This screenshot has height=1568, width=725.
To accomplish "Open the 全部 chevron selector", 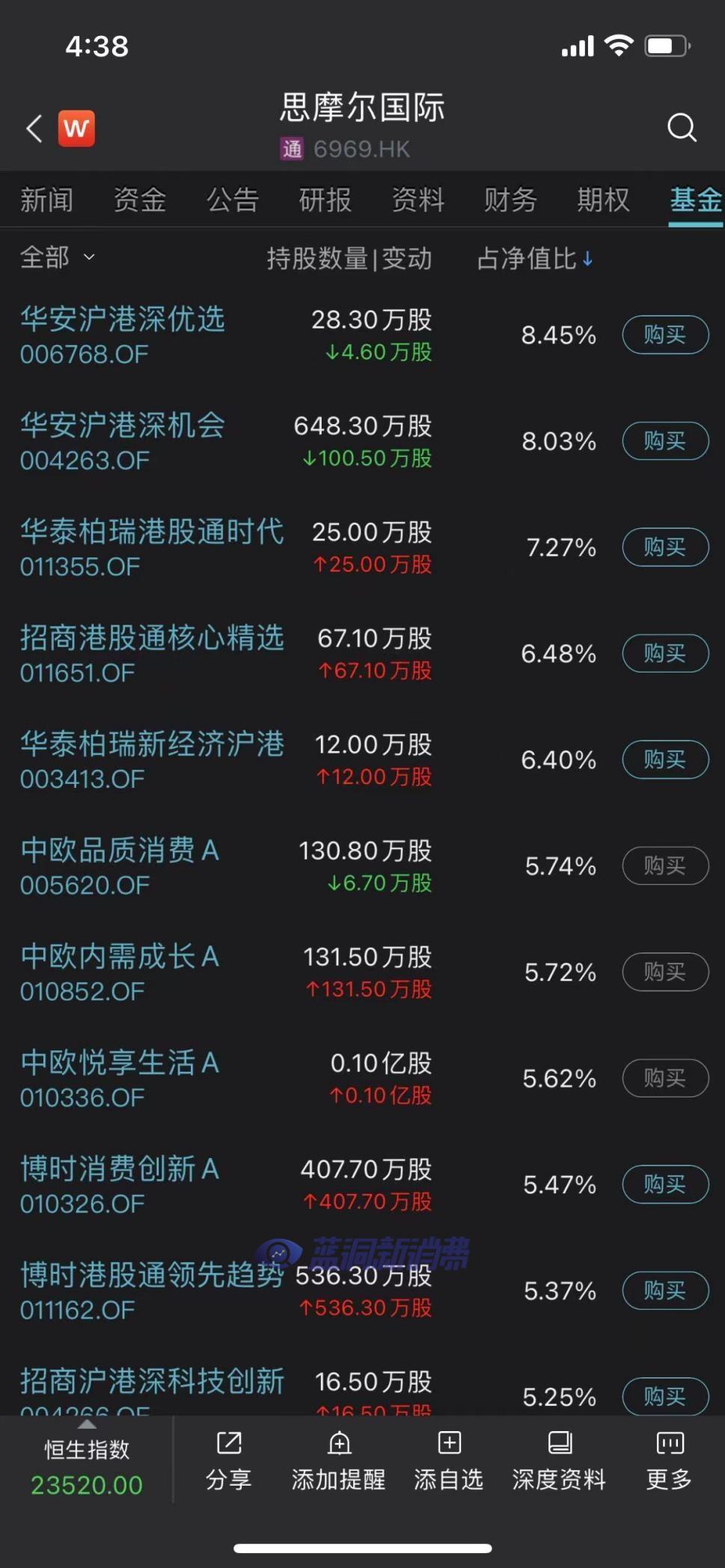I will pos(89,259).
